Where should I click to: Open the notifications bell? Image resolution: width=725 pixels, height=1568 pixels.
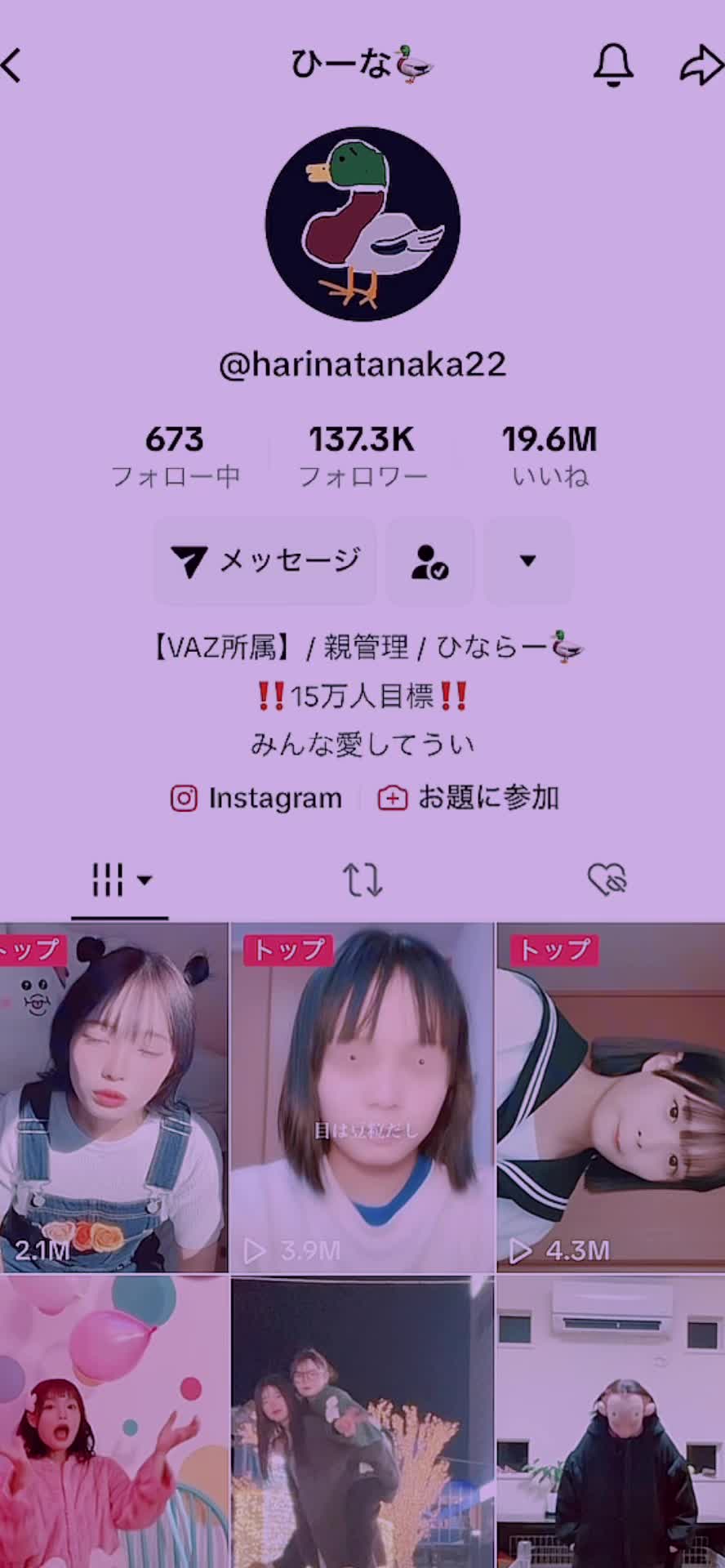(x=612, y=65)
